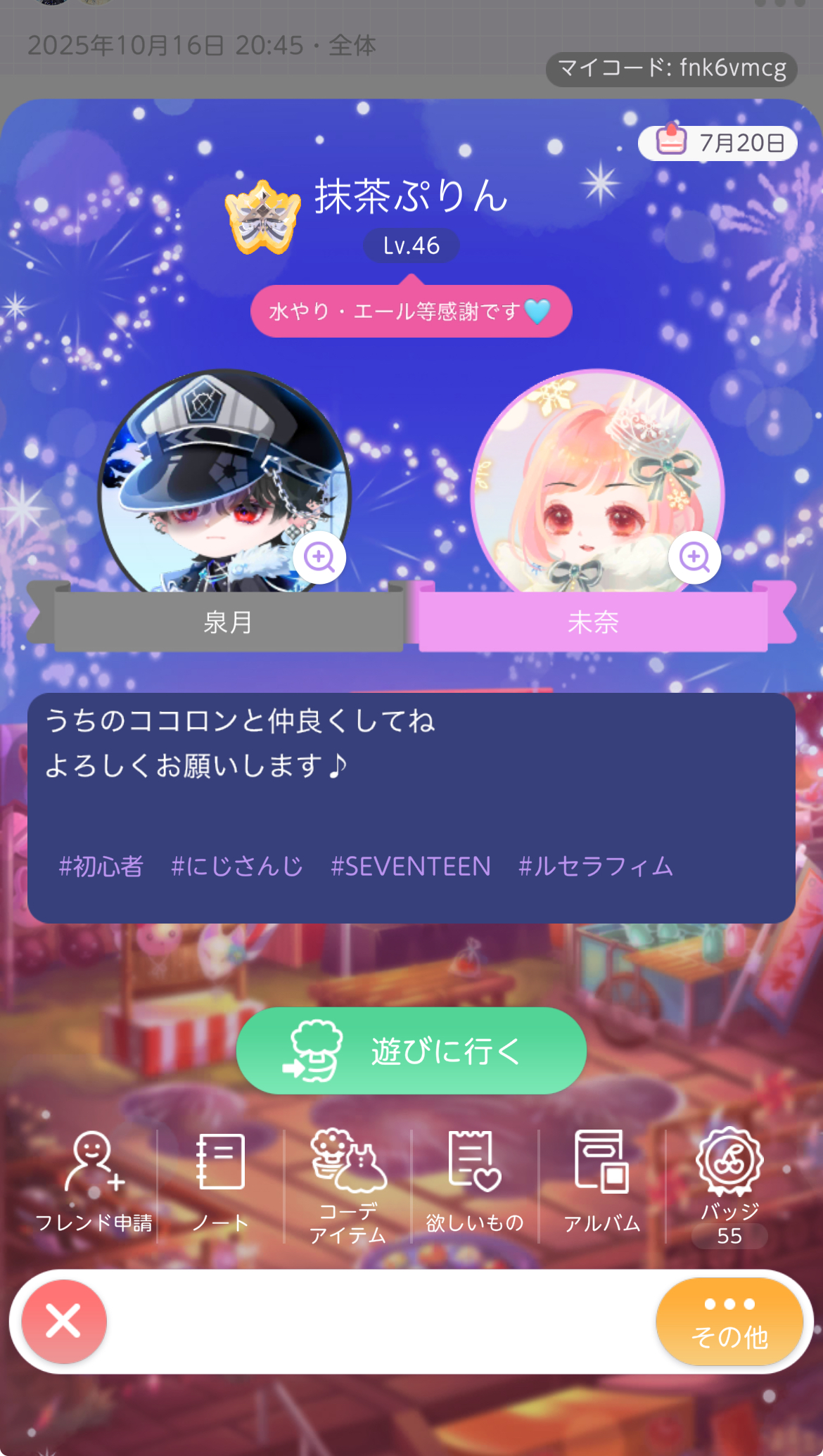Screen dimensions: 823x1456
Task: View コーデアイテム outfit items
Action: tap(348, 1185)
